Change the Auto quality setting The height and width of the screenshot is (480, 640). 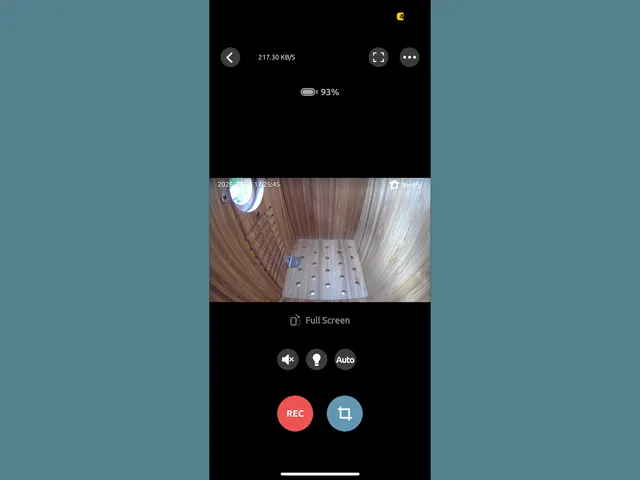(345, 359)
